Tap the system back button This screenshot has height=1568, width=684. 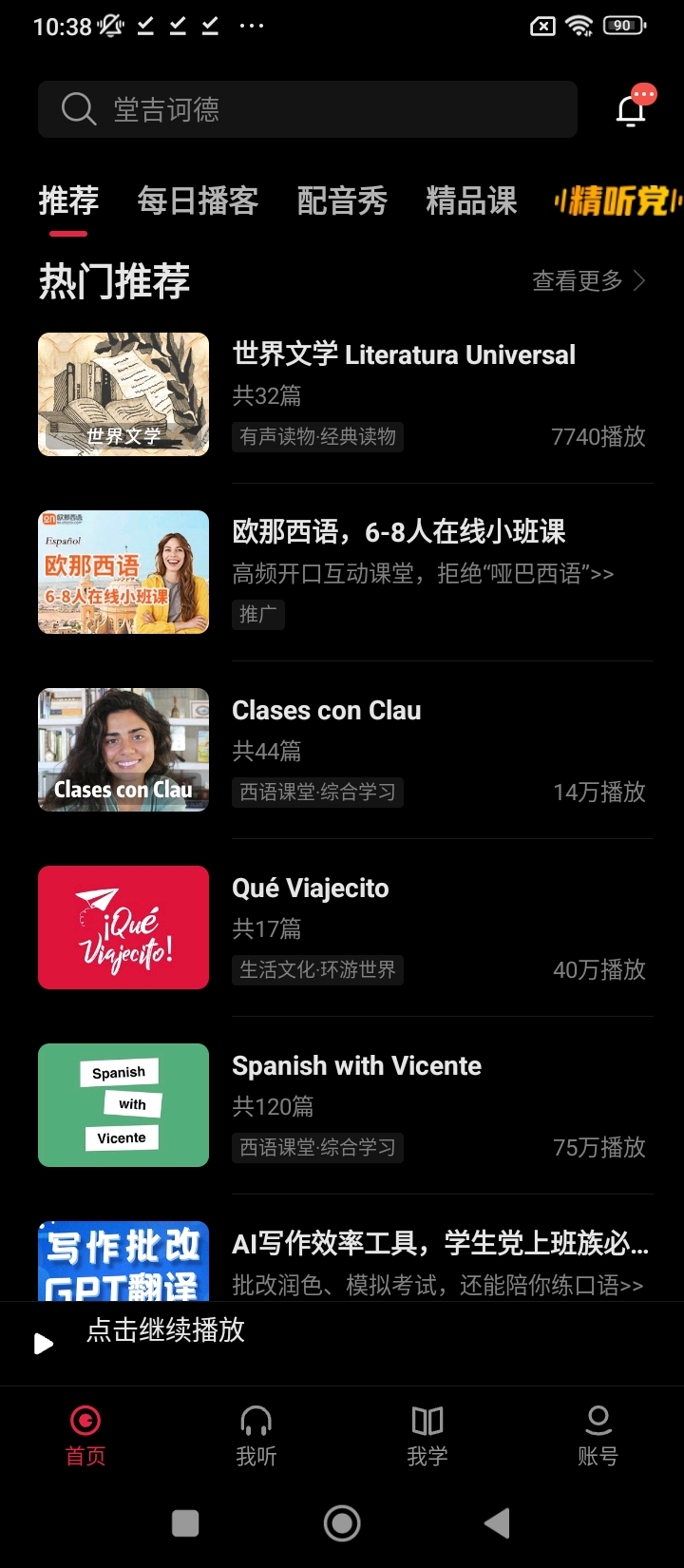coord(497,1523)
